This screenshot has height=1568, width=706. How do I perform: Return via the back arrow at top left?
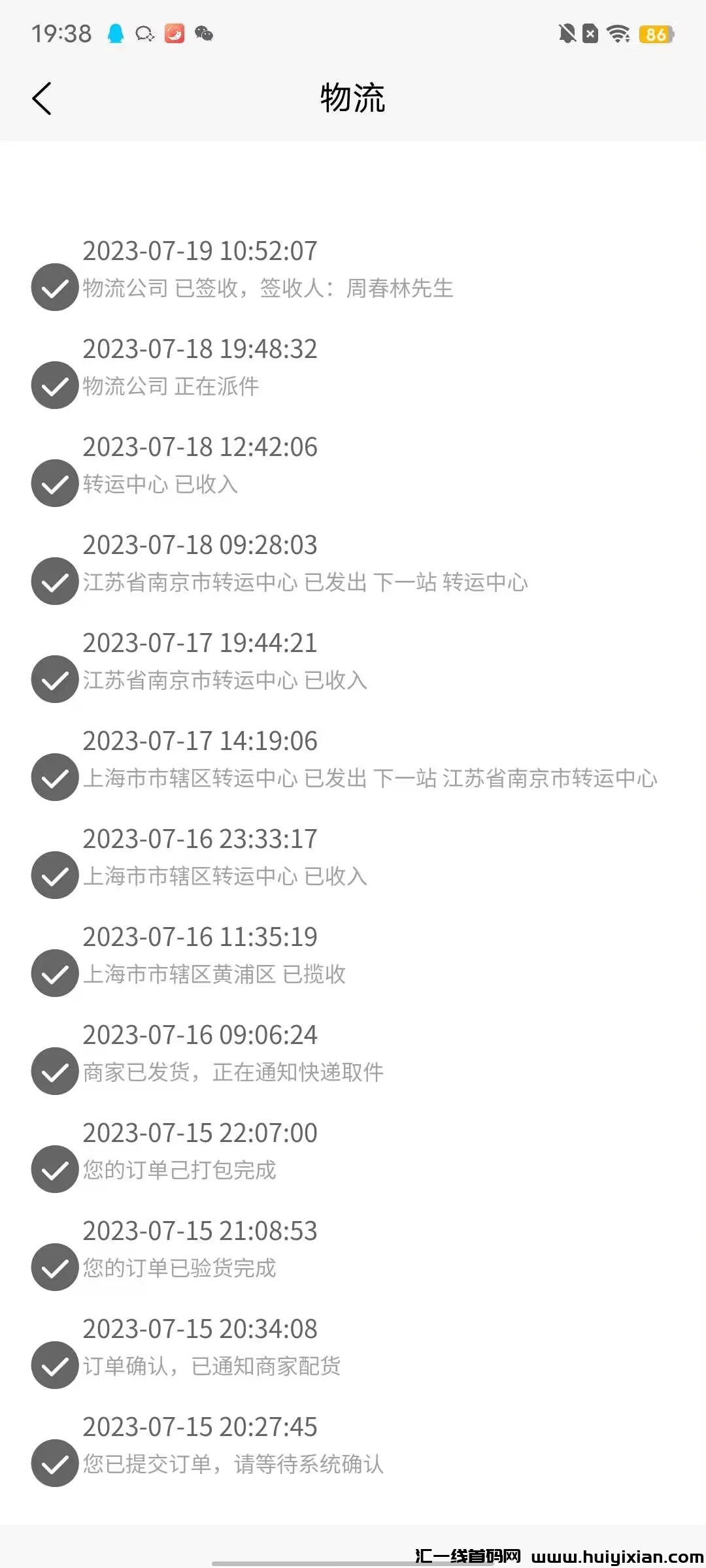tap(42, 99)
